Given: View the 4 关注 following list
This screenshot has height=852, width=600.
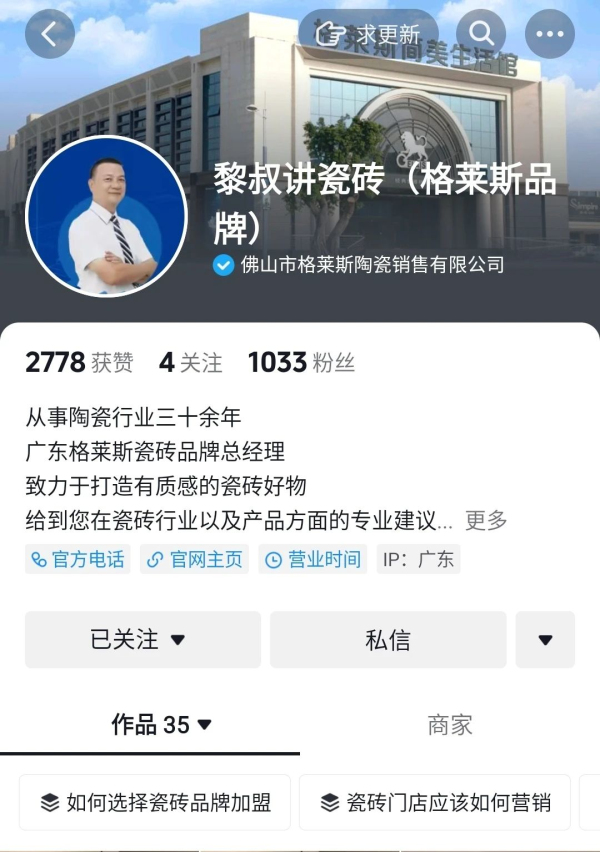Looking at the screenshot, I should [190, 363].
